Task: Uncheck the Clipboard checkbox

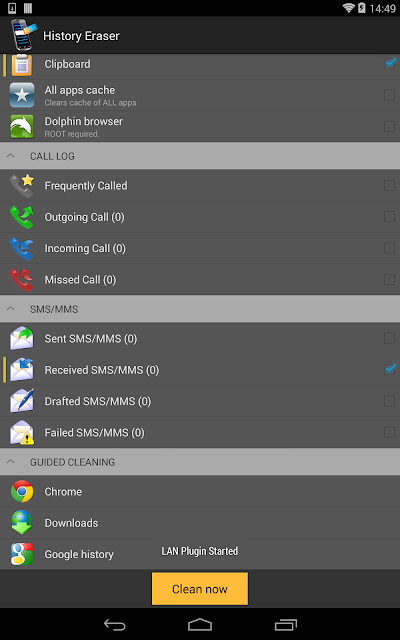Action: pyautogui.click(x=389, y=64)
